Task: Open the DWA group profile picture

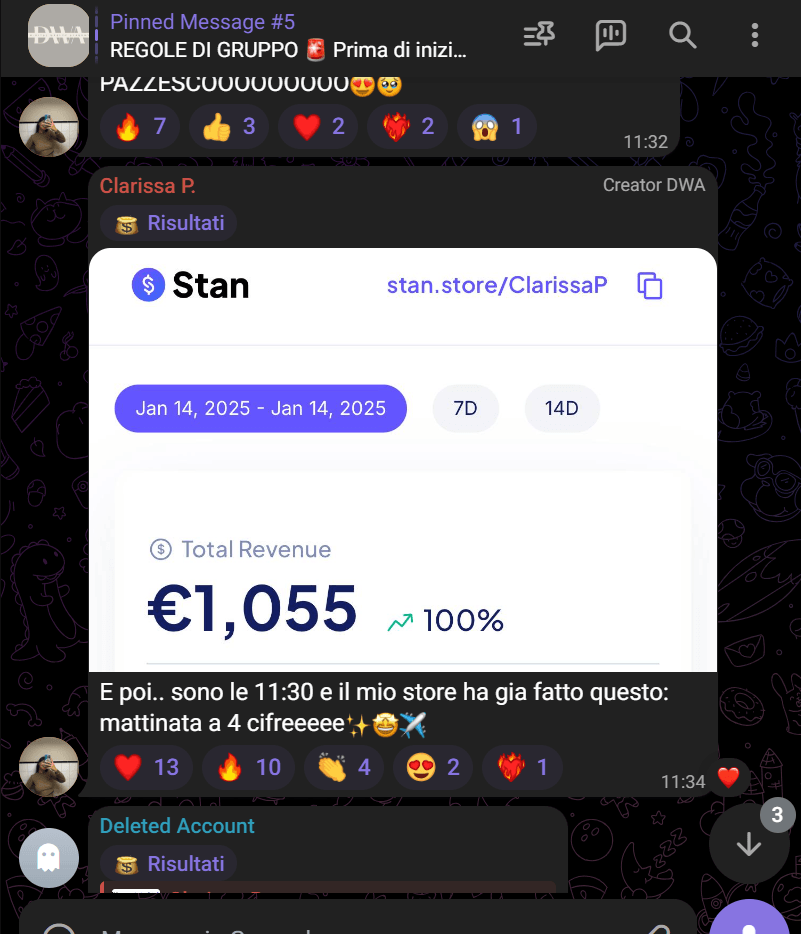Action: 59,36
